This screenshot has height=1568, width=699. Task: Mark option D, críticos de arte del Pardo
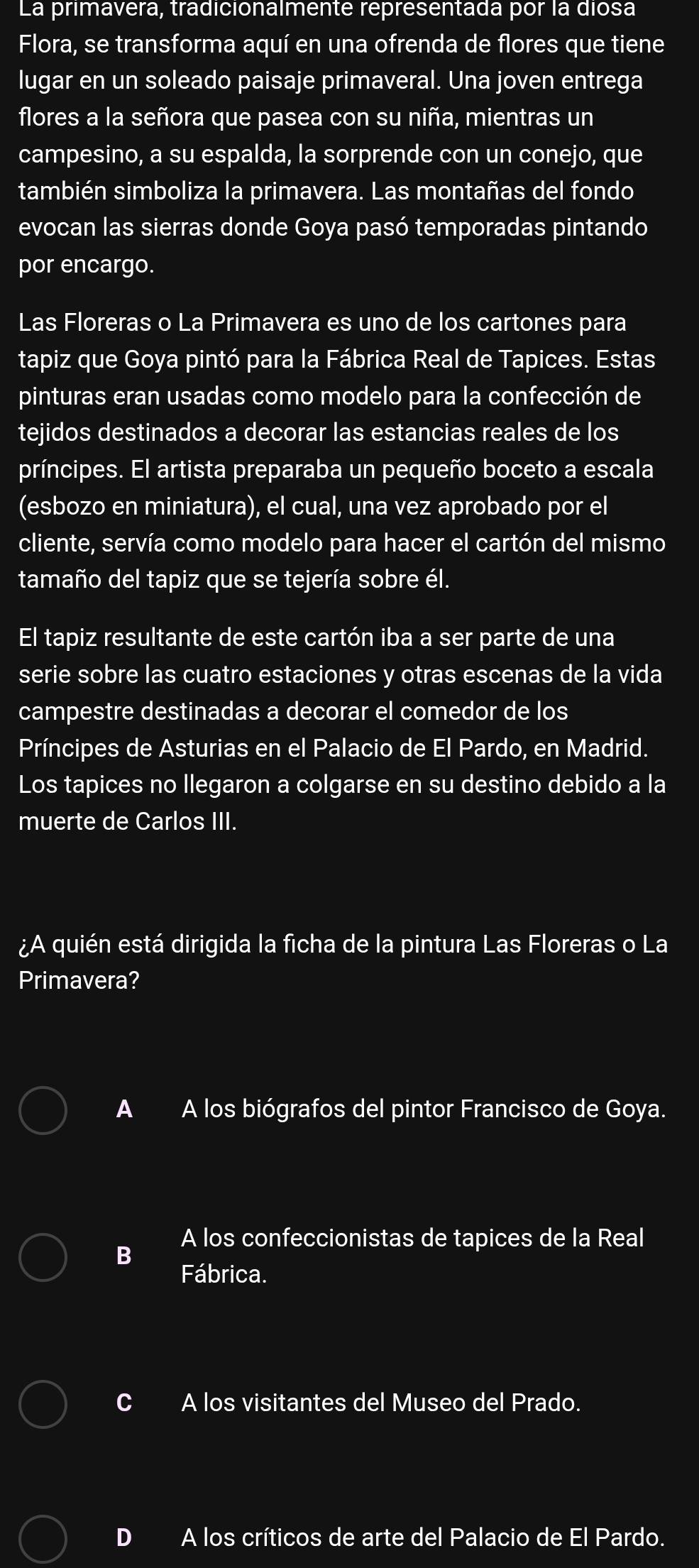click(x=43, y=1538)
